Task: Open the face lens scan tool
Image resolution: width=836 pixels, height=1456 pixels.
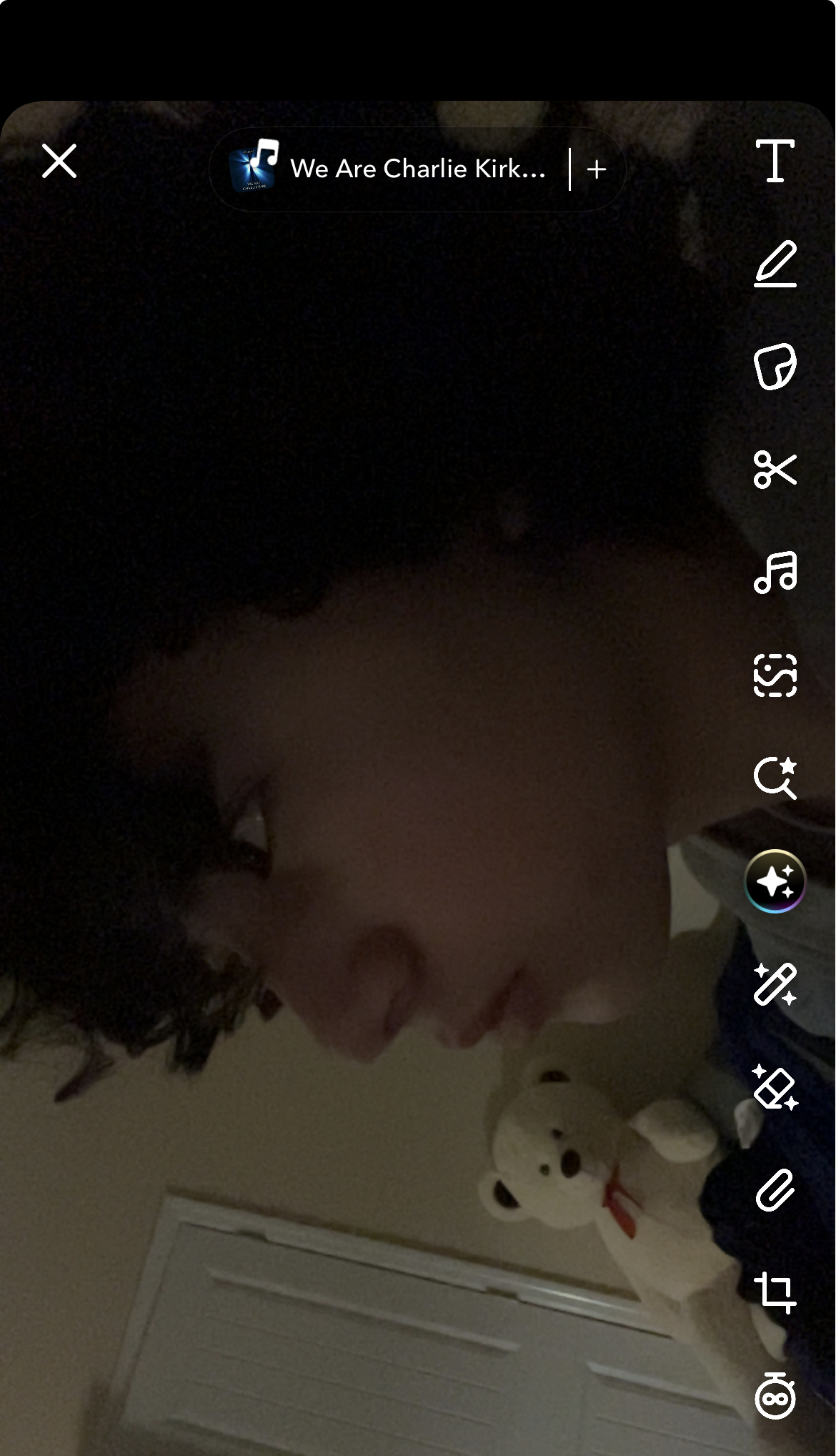Action: click(x=775, y=675)
